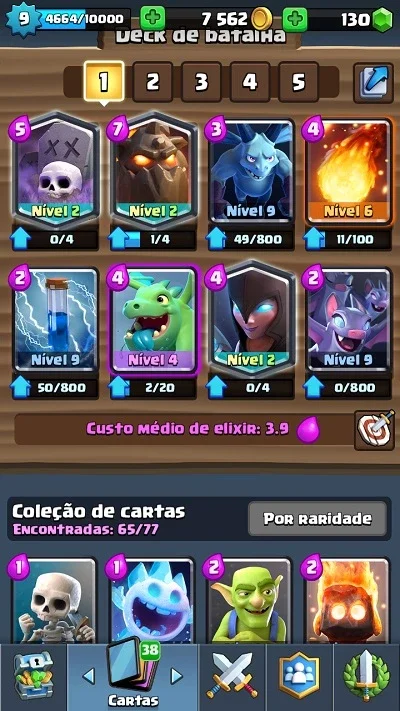Switch to deck slot 2
The height and width of the screenshot is (711, 400).
tap(152, 82)
